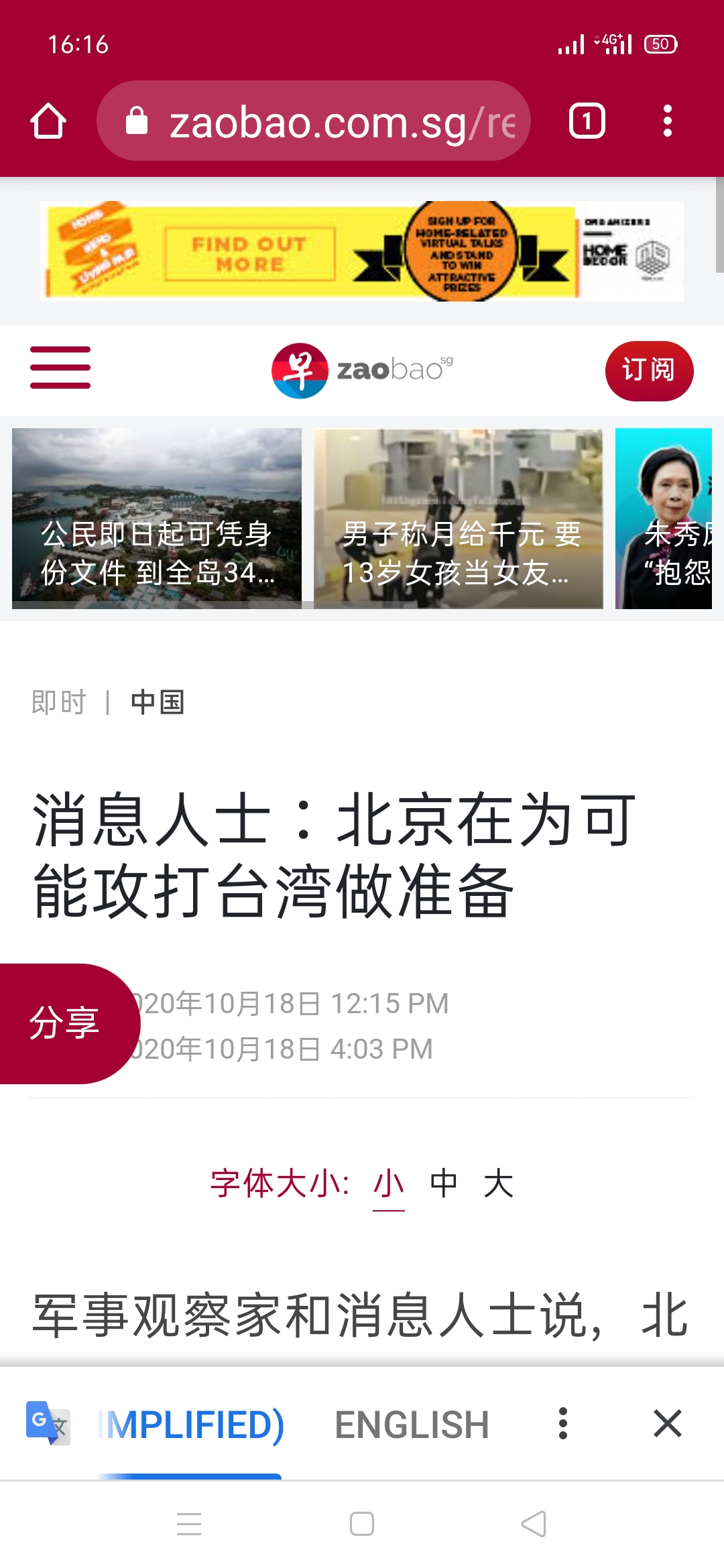Tap the 订阅 subscribe button
Screen dimensions: 724x1568
tap(649, 371)
